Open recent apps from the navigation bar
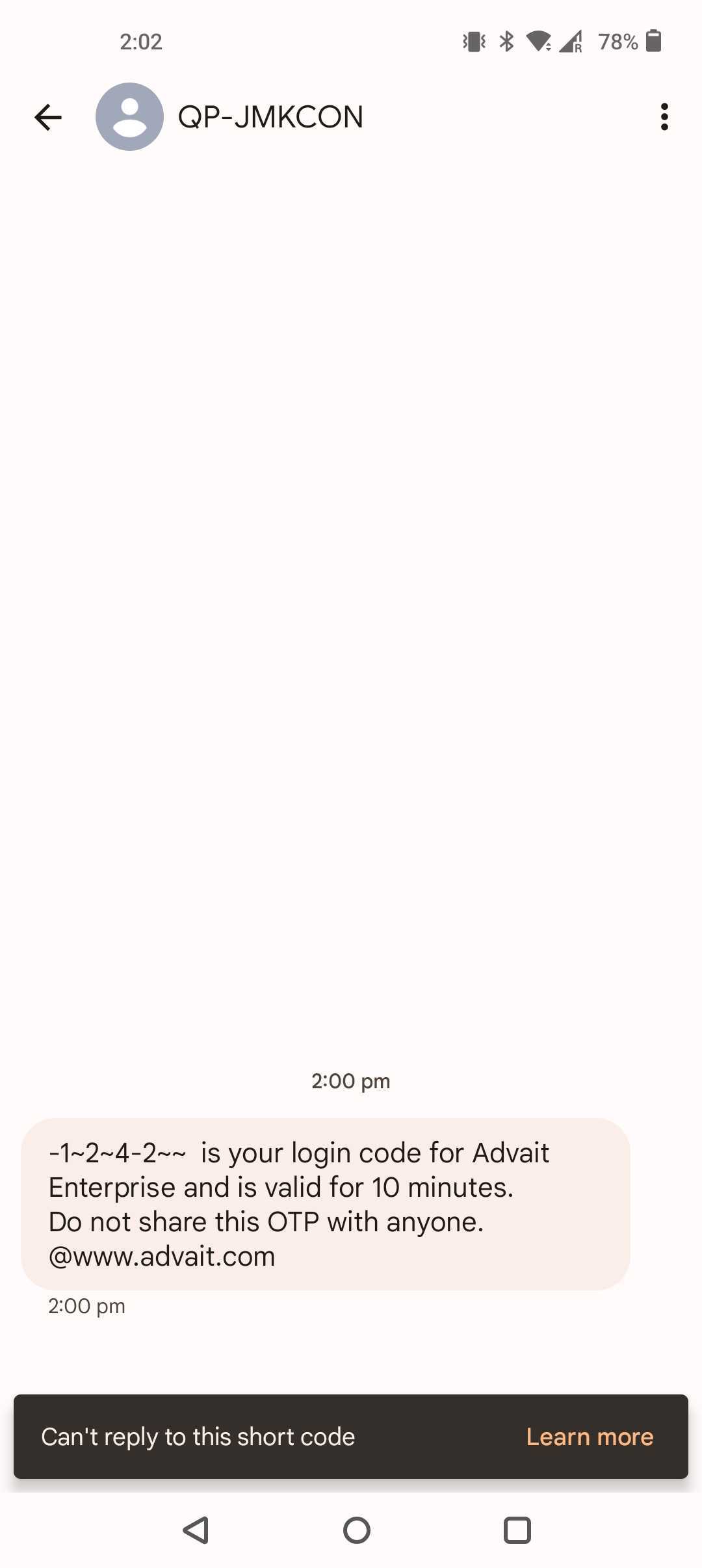The image size is (702, 1568). click(517, 1530)
